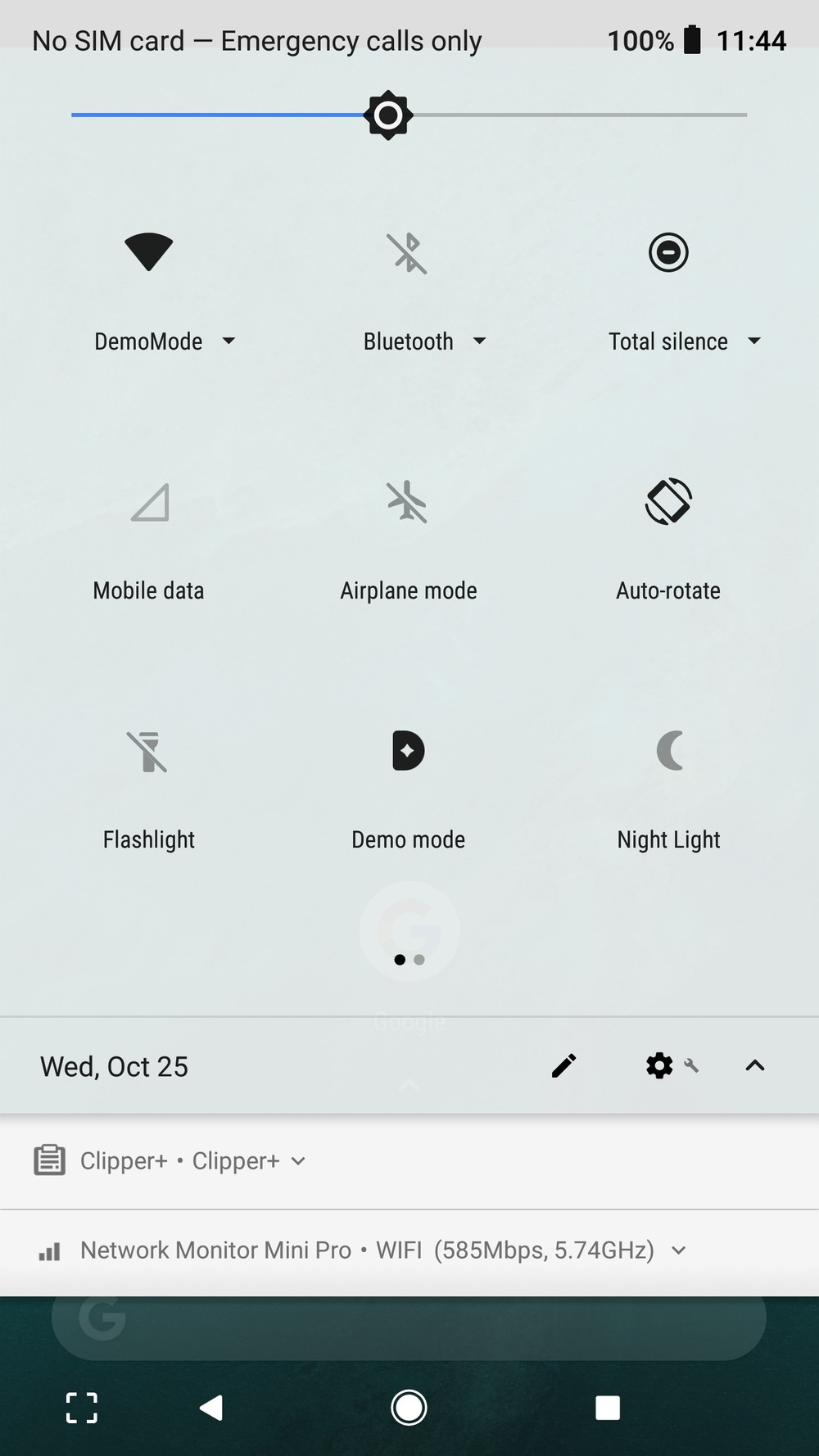Open the Total silence dropdown

coord(684,341)
